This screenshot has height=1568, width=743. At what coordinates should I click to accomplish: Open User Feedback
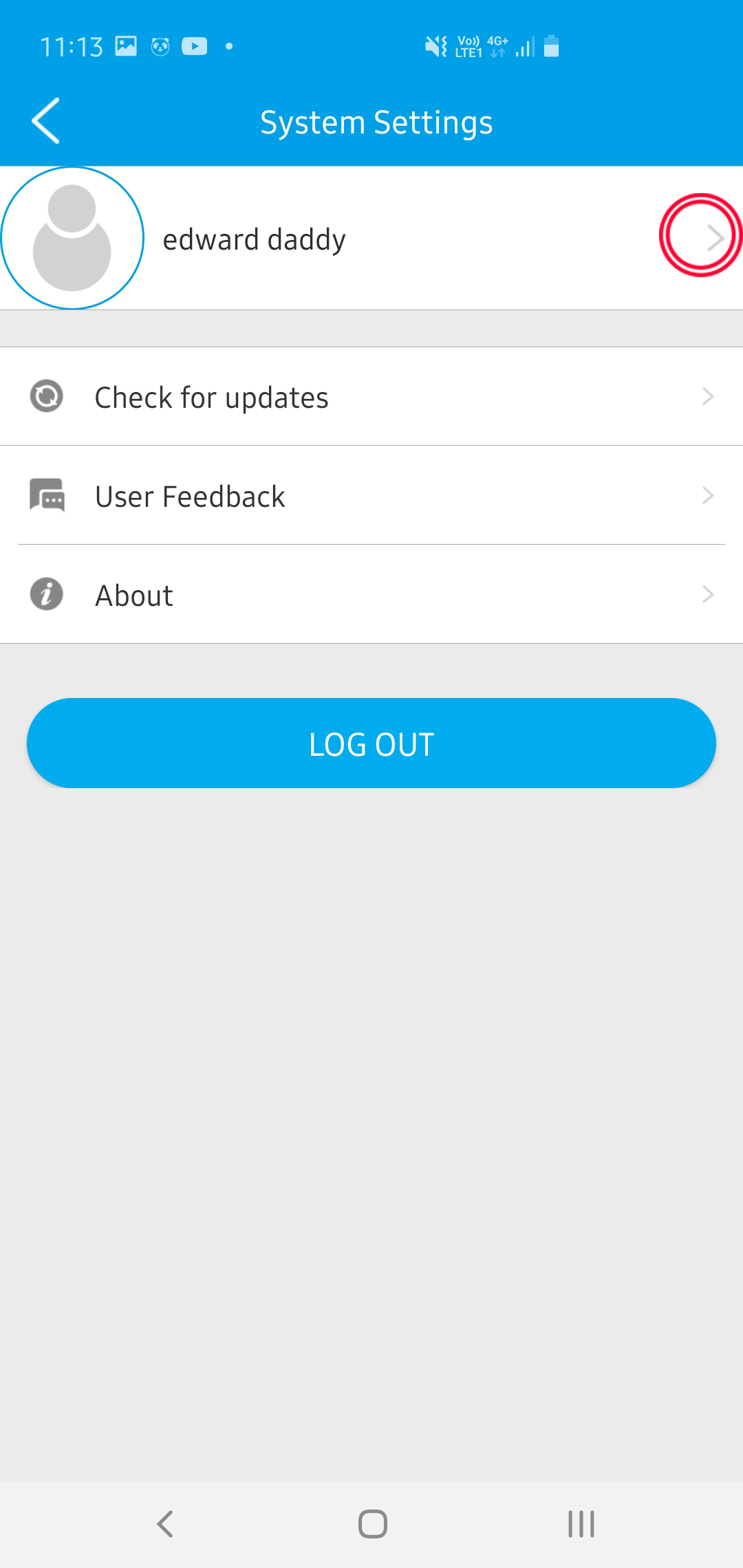click(x=371, y=496)
